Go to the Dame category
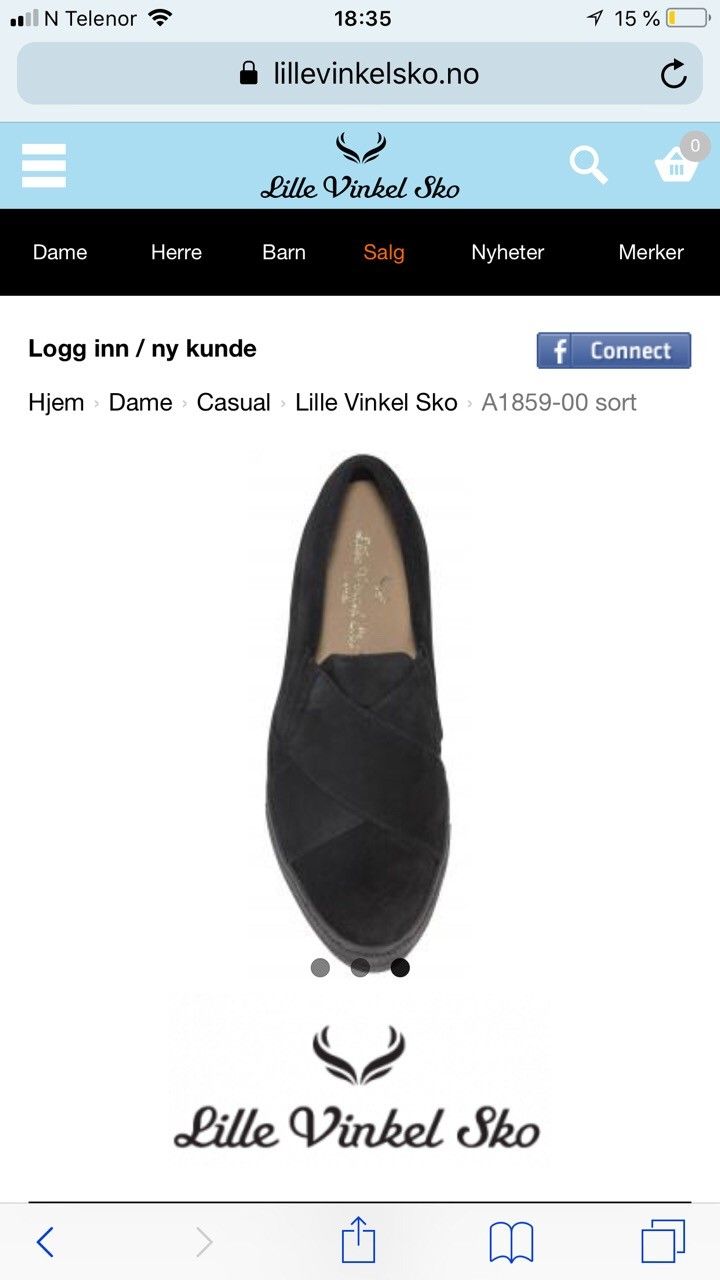Viewport: 720px width, 1280px height. click(60, 252)
